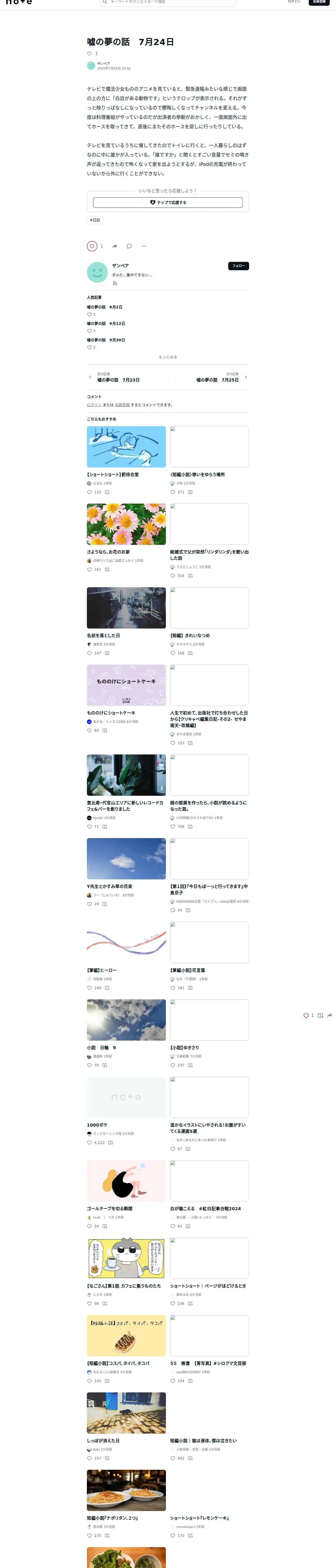Image resolution: width=336 pixels, height=1568 pixels.
Task: Share the article via arrow icon
Action: tap(115, 246)
